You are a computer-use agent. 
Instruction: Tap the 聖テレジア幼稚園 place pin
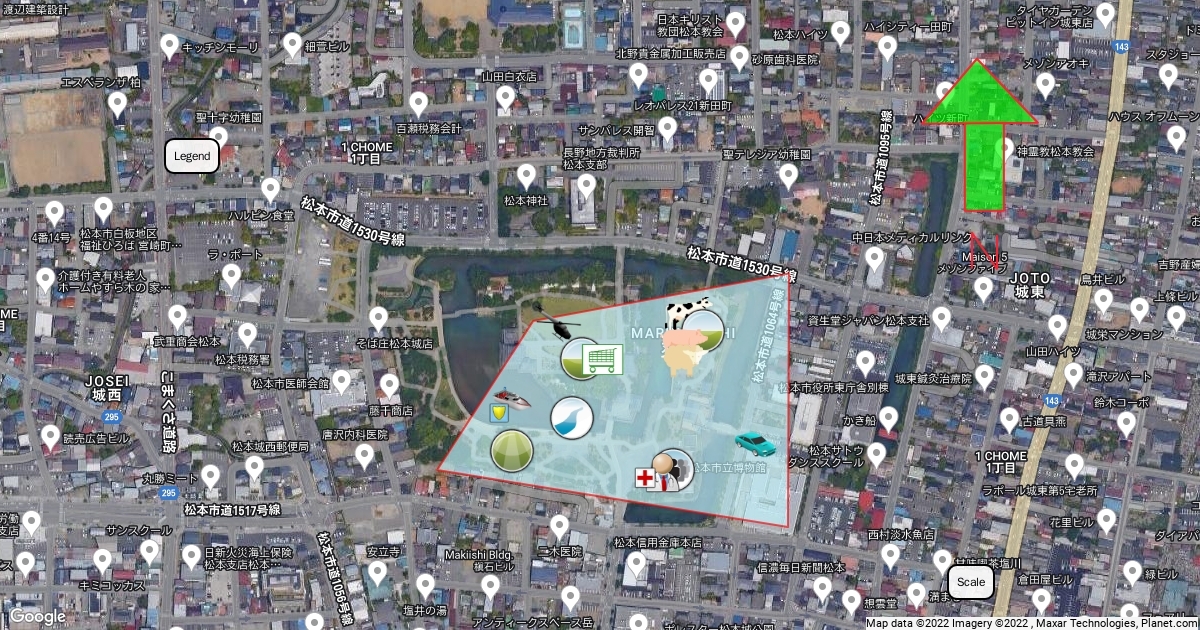[788, 176]
